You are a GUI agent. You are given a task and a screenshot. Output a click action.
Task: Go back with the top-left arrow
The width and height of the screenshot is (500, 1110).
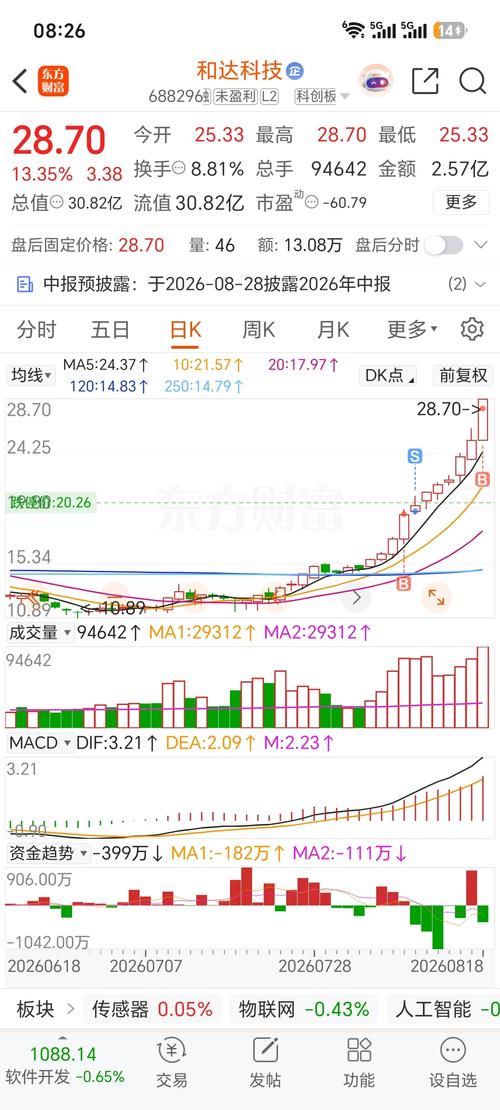[21, 81]
